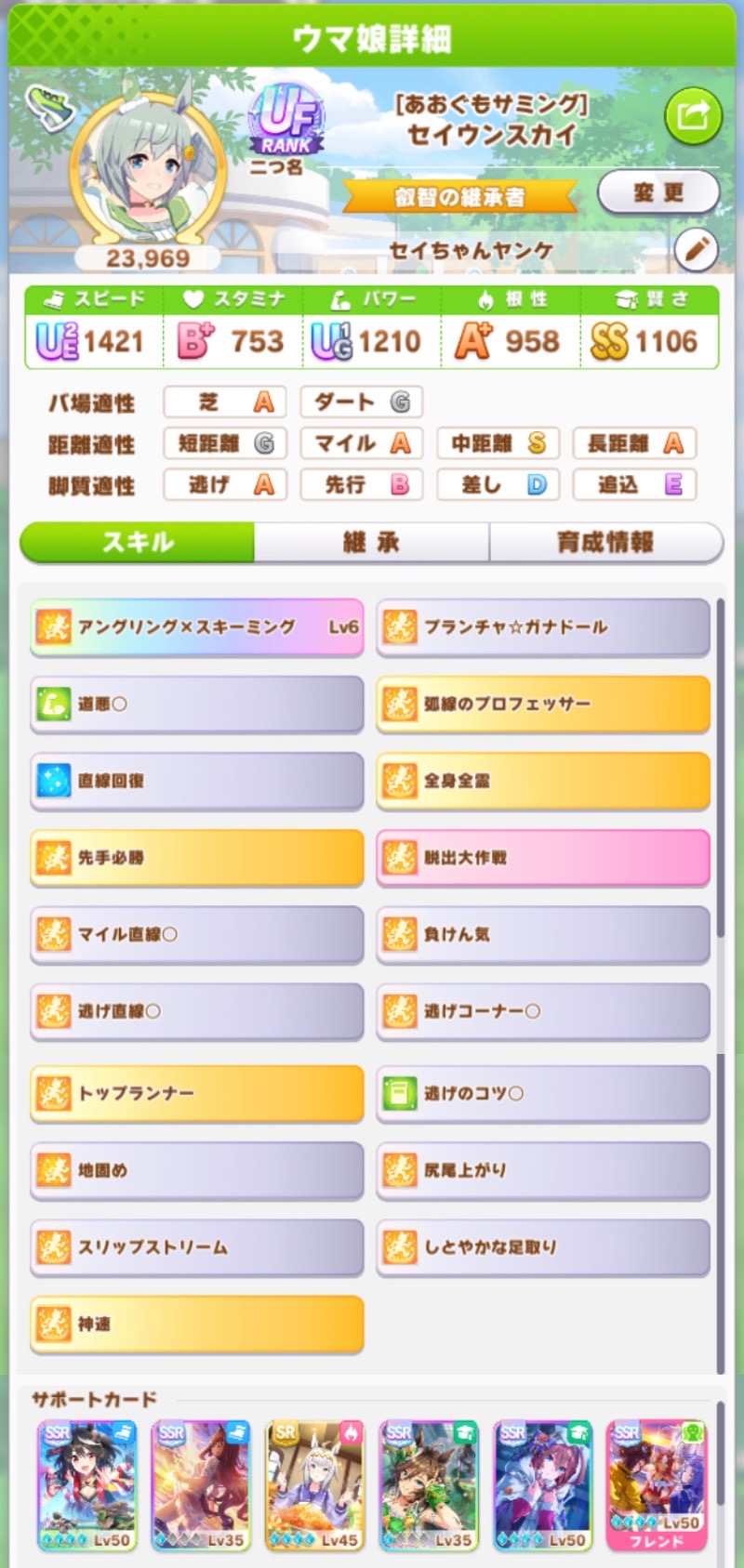View the 逃げのコツ○ skill
Screen dimensions: 744x1568
tap(543, 1094)
